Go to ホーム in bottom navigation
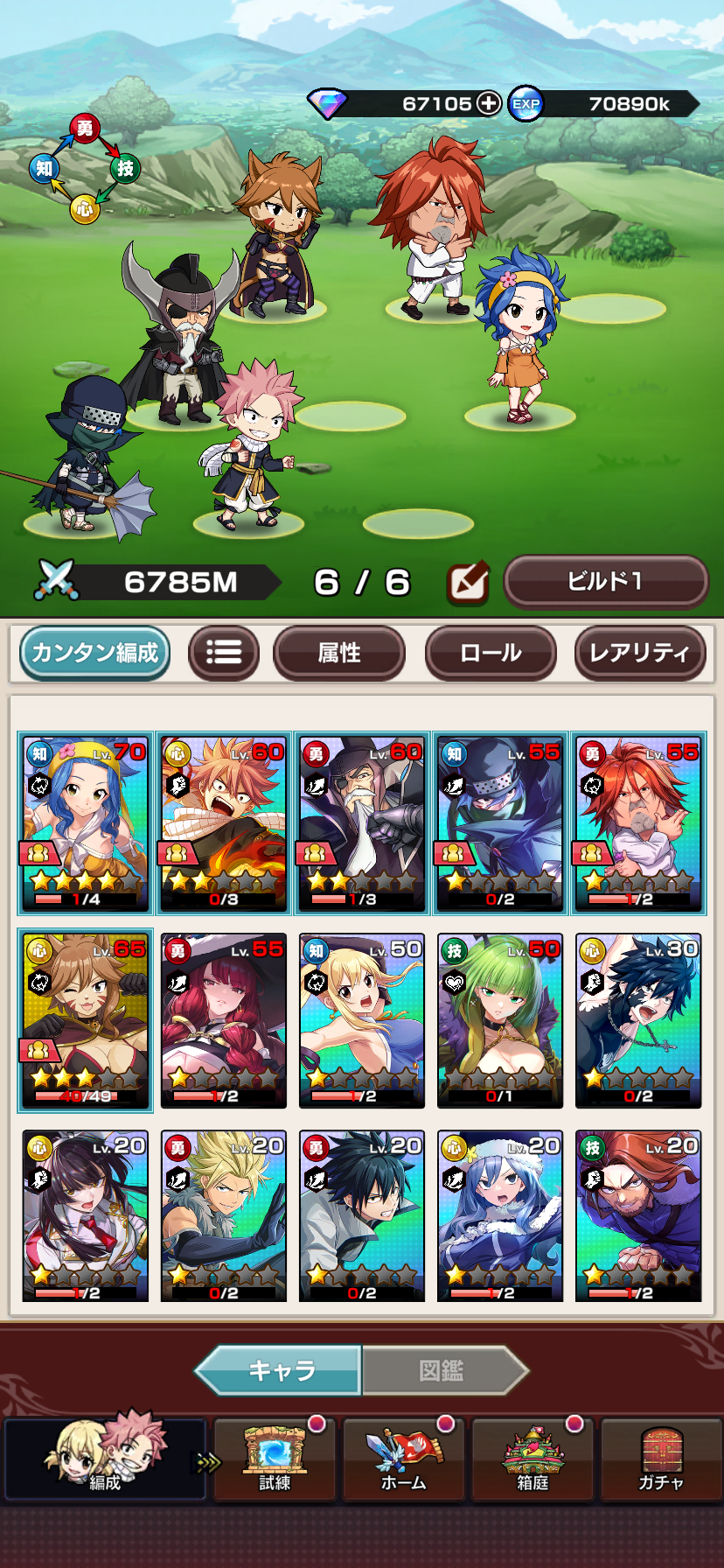The height and width of the screenshot is (1568, 724). 403,1460
